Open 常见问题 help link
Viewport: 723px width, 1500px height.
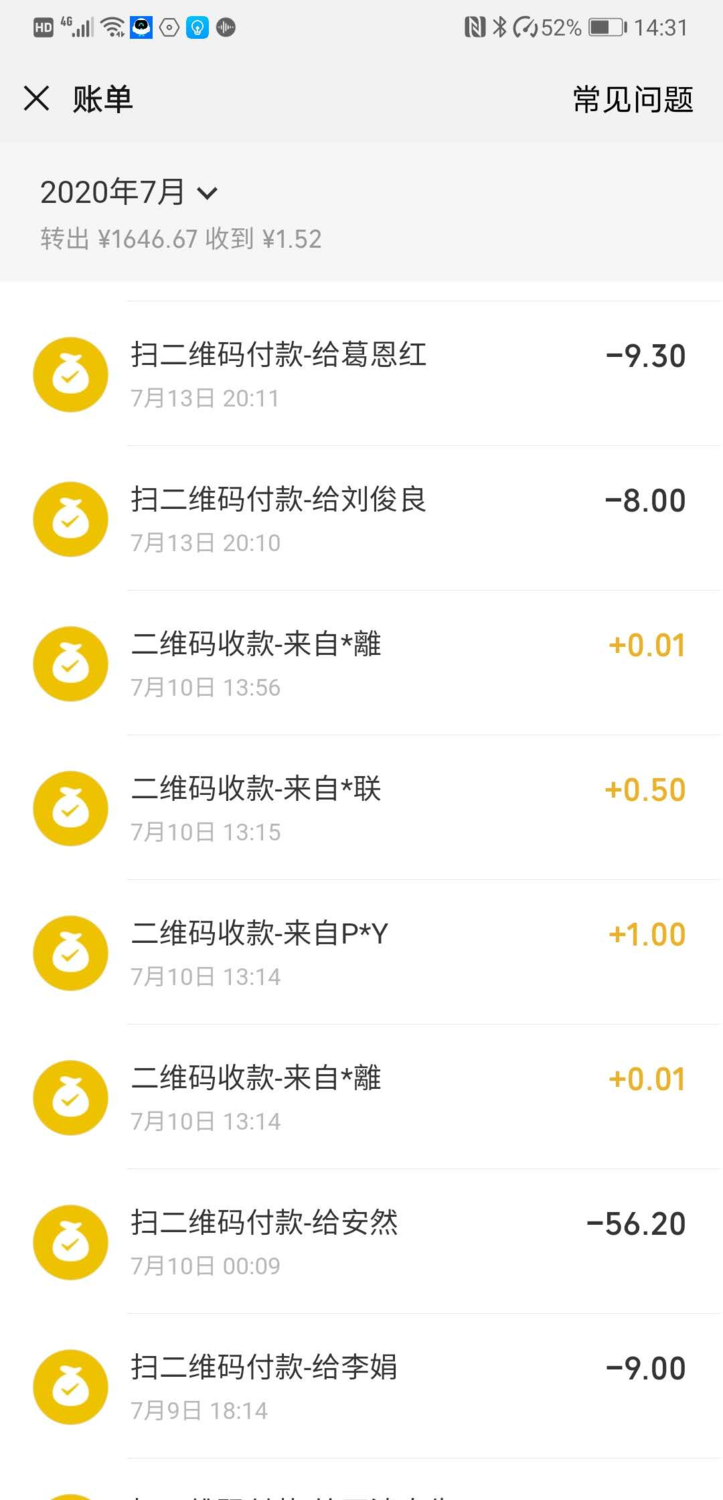pos(633,99)
